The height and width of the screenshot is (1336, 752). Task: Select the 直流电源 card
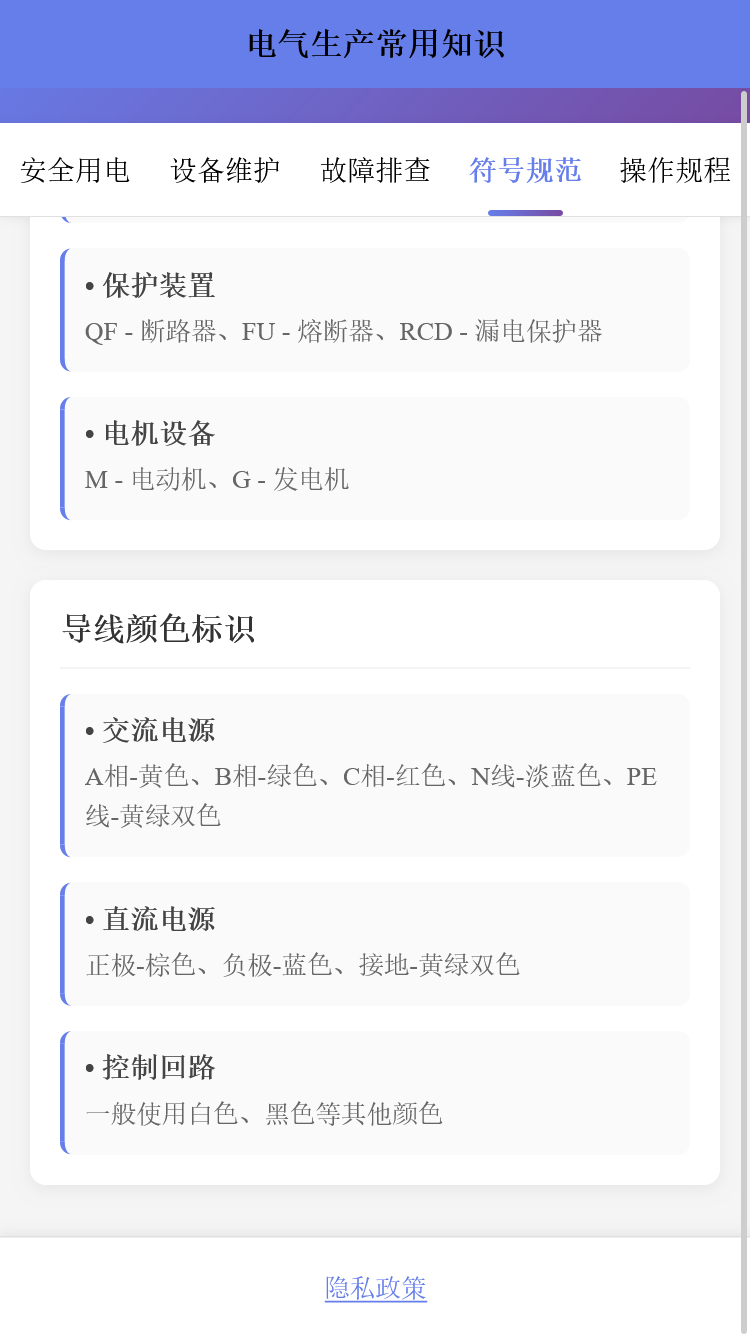tap(375, 943)
